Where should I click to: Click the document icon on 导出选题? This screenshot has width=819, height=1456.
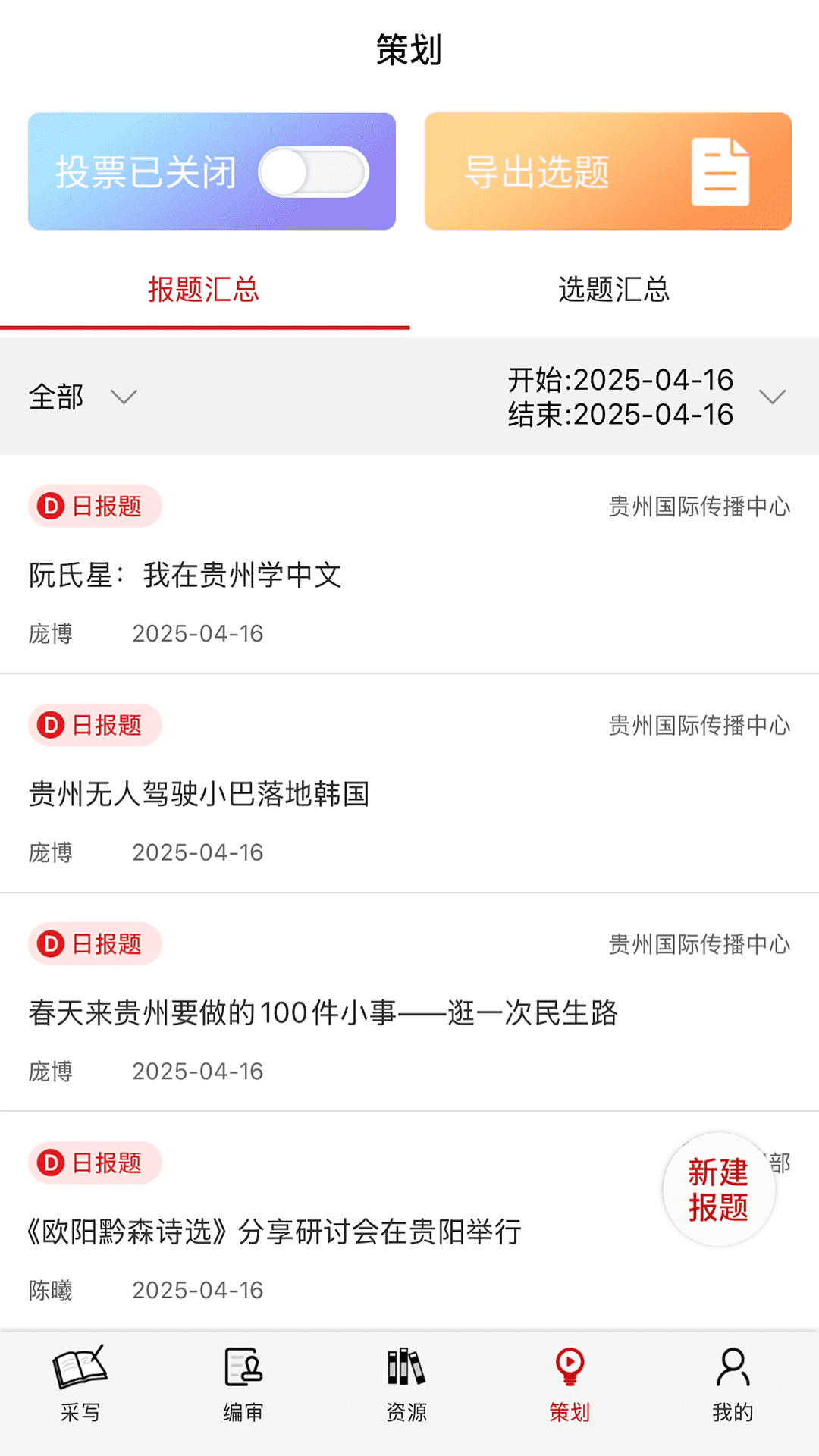(x=721, y=173)
